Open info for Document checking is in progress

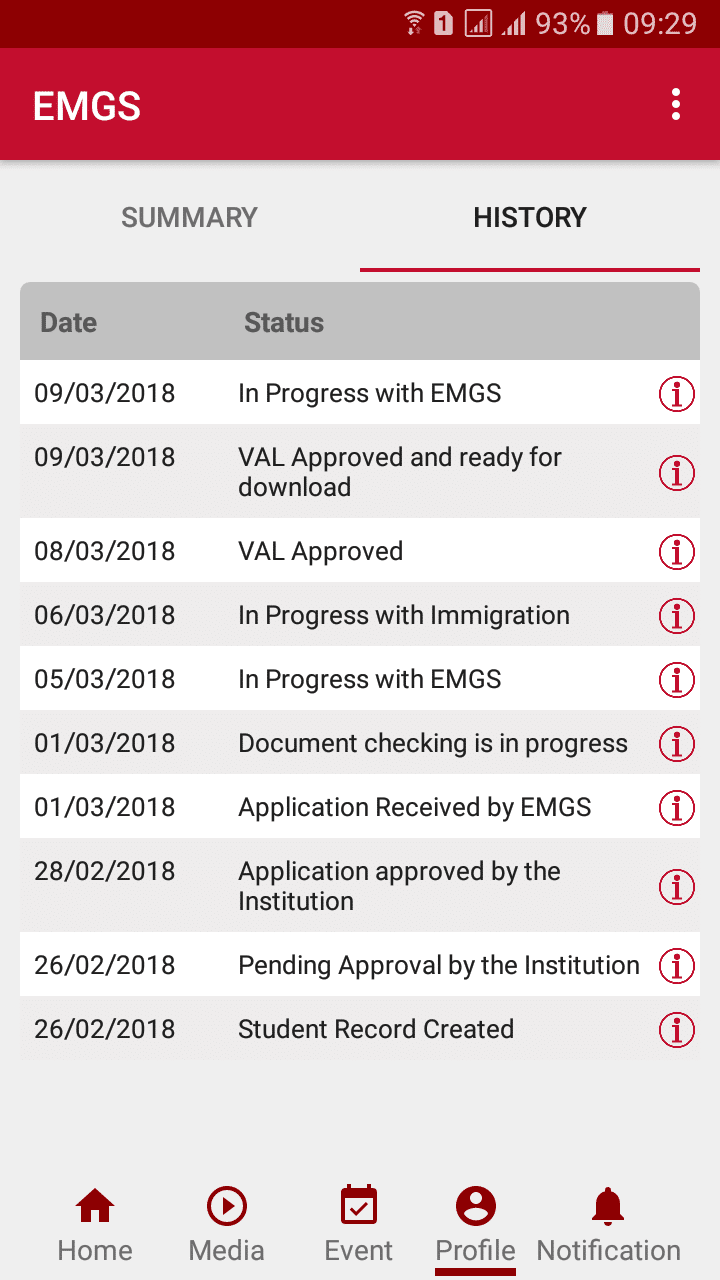pos(677,743)
